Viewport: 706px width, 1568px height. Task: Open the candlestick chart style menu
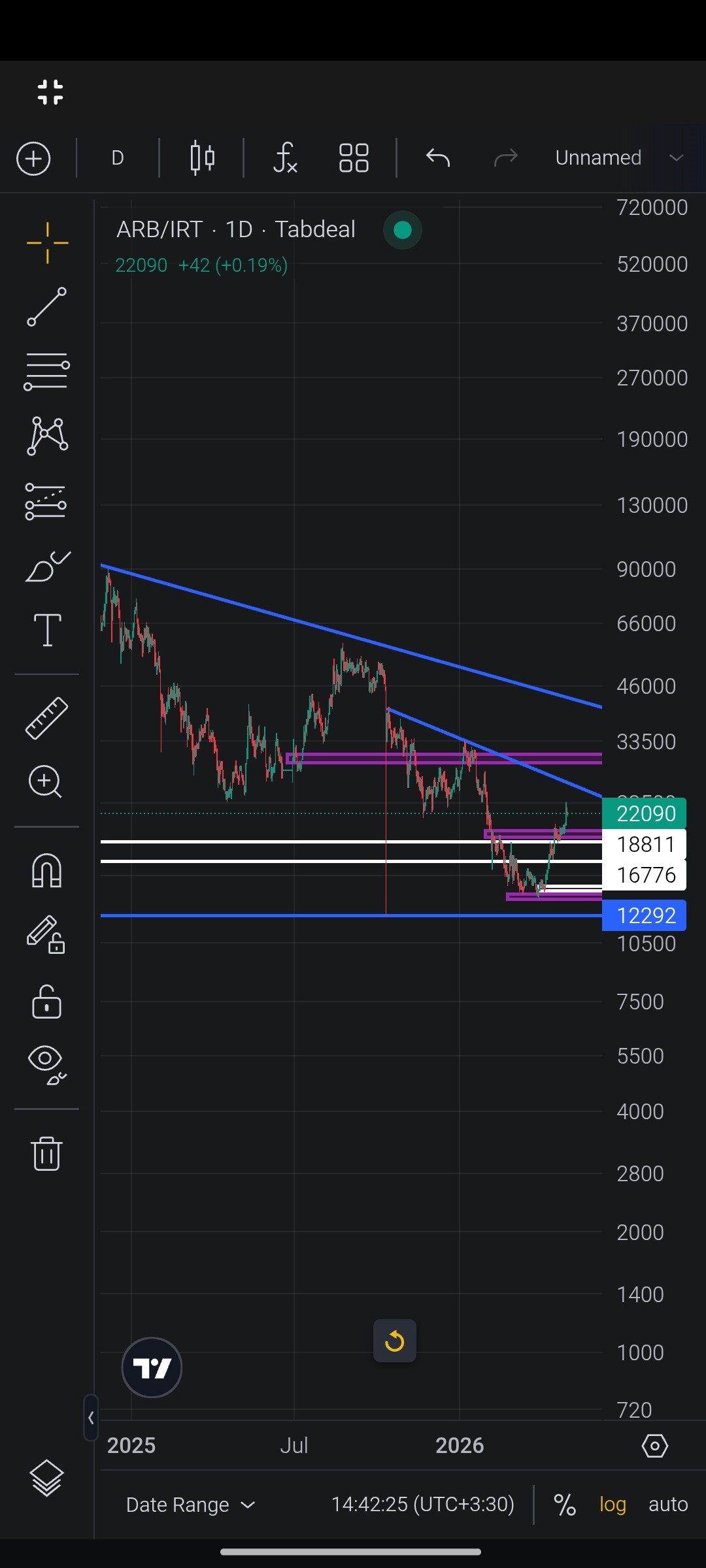point(202,158)
